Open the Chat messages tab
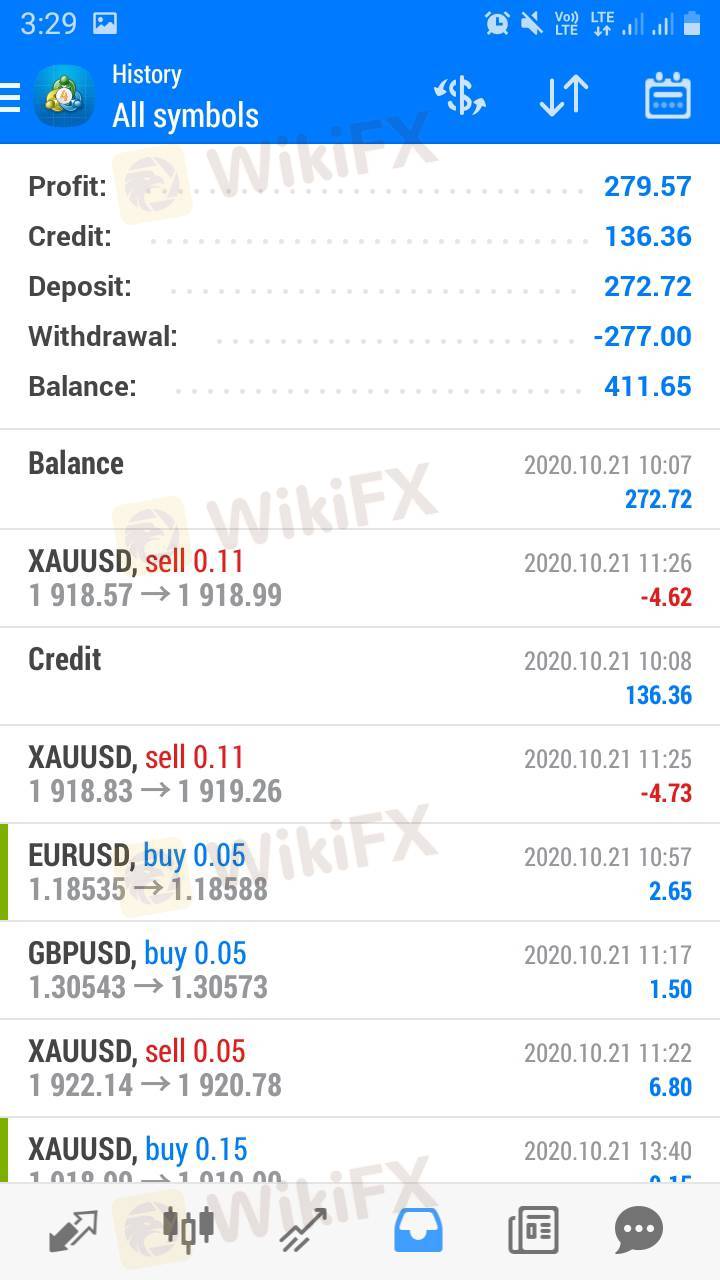This screenshot has width=720, height=1280. 638,1230
